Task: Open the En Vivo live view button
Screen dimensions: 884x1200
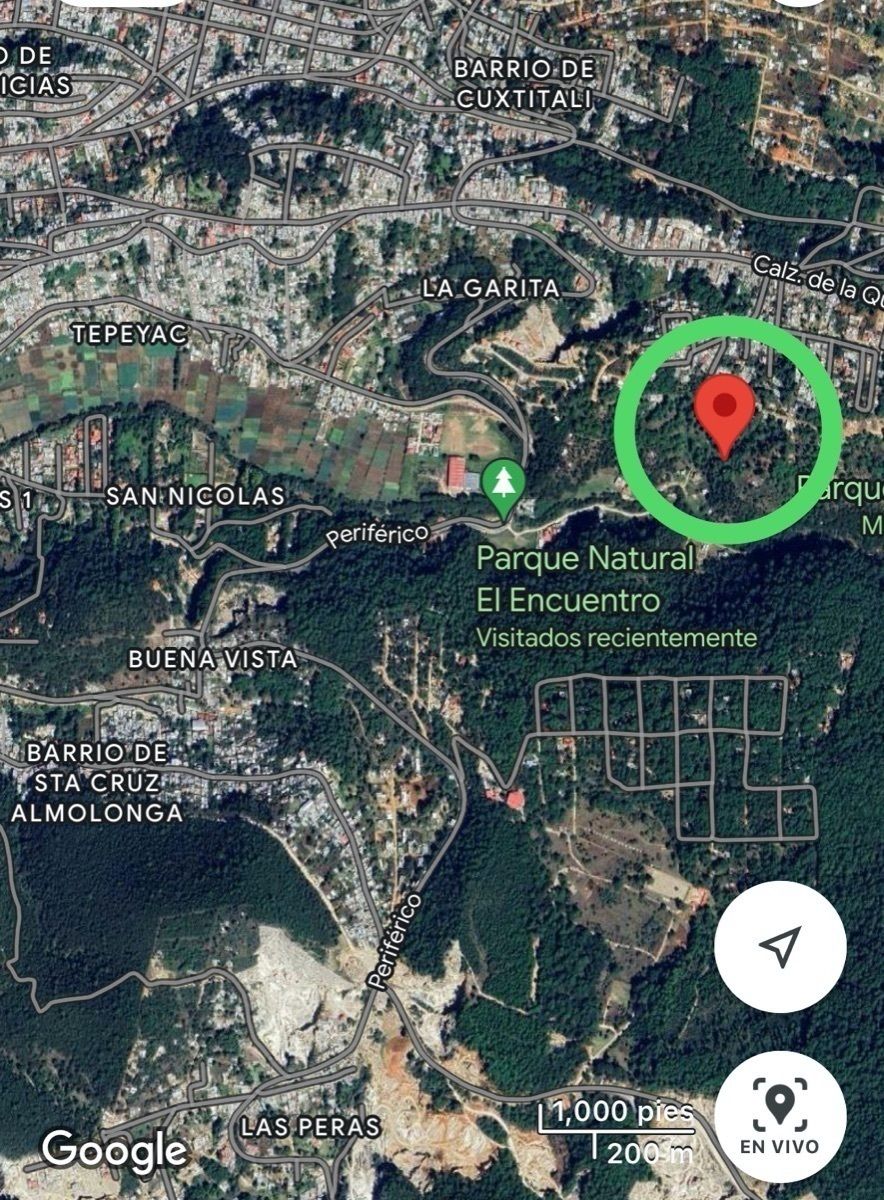Action: point(780,1117)
